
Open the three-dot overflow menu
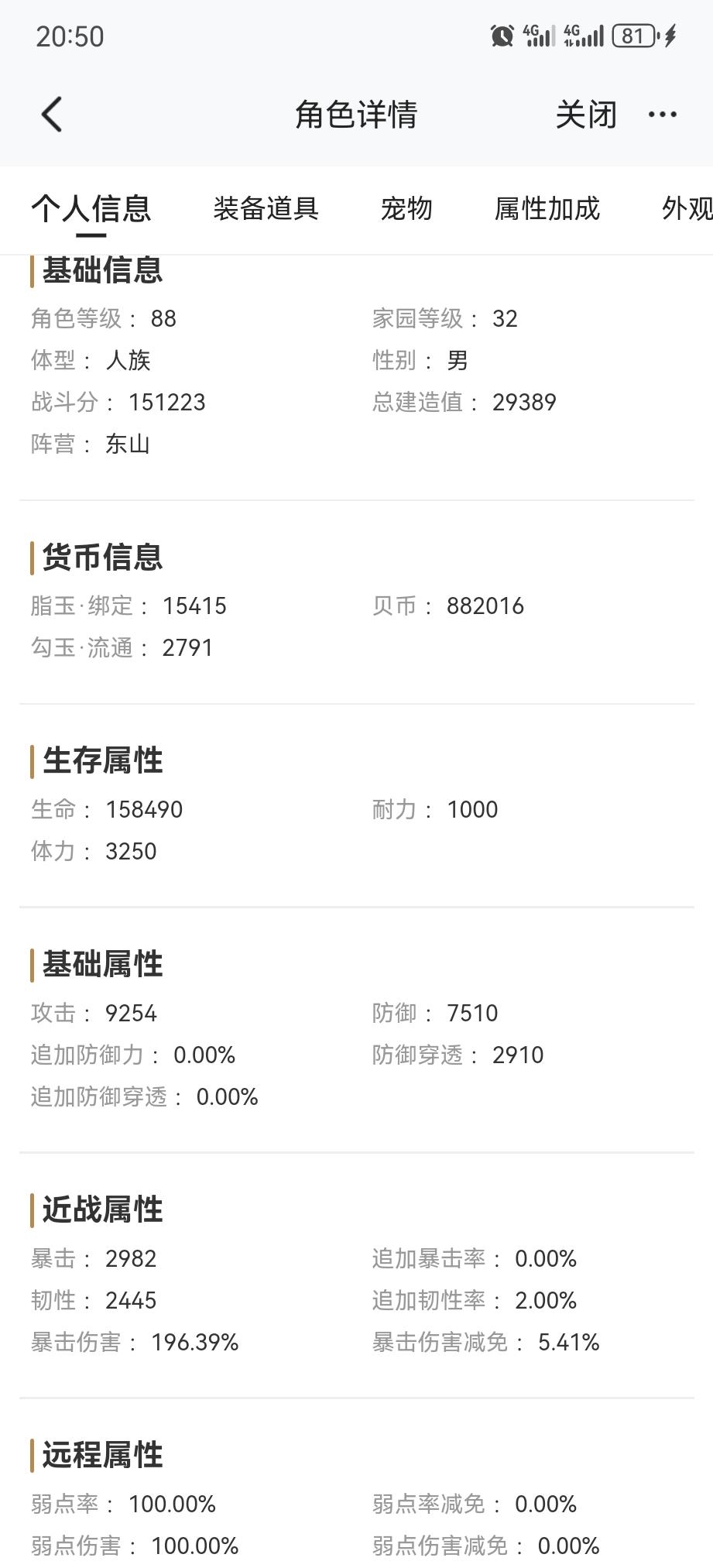coord(662,115)
